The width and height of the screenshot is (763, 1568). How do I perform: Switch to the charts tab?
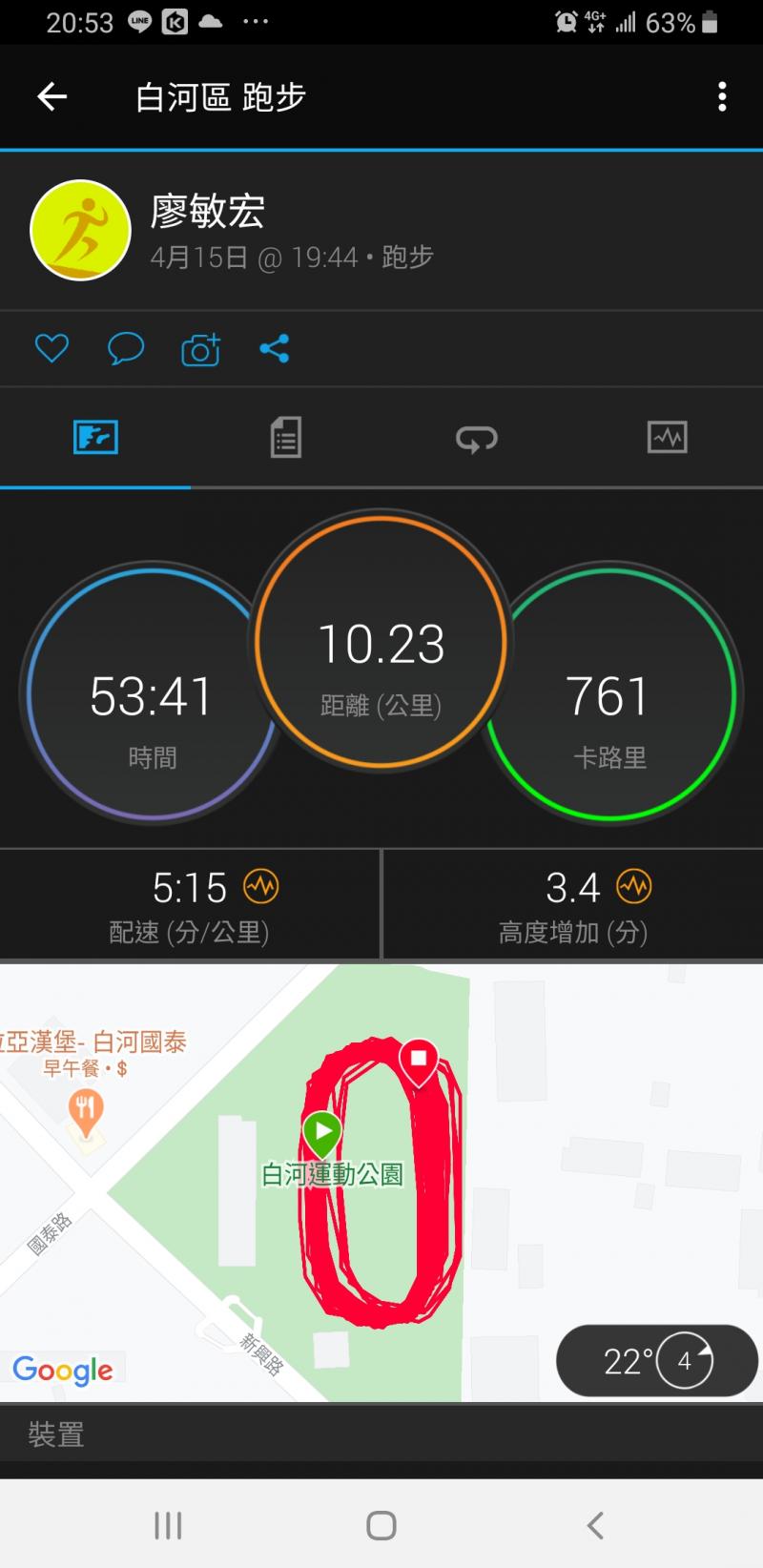point(667,438)
